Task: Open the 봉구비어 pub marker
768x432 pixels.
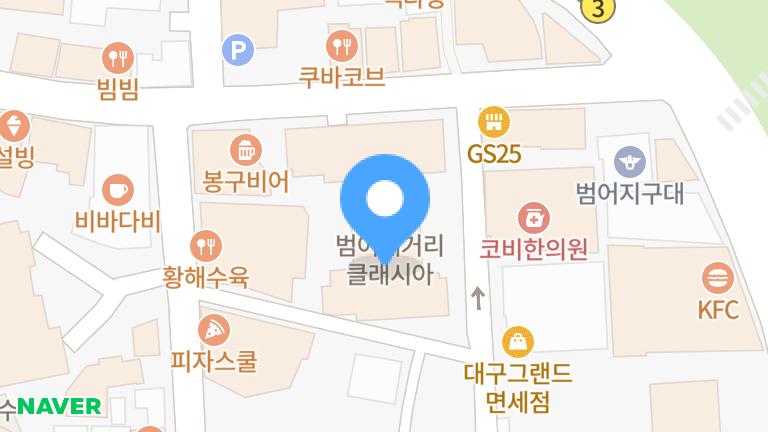Action: 246,151
